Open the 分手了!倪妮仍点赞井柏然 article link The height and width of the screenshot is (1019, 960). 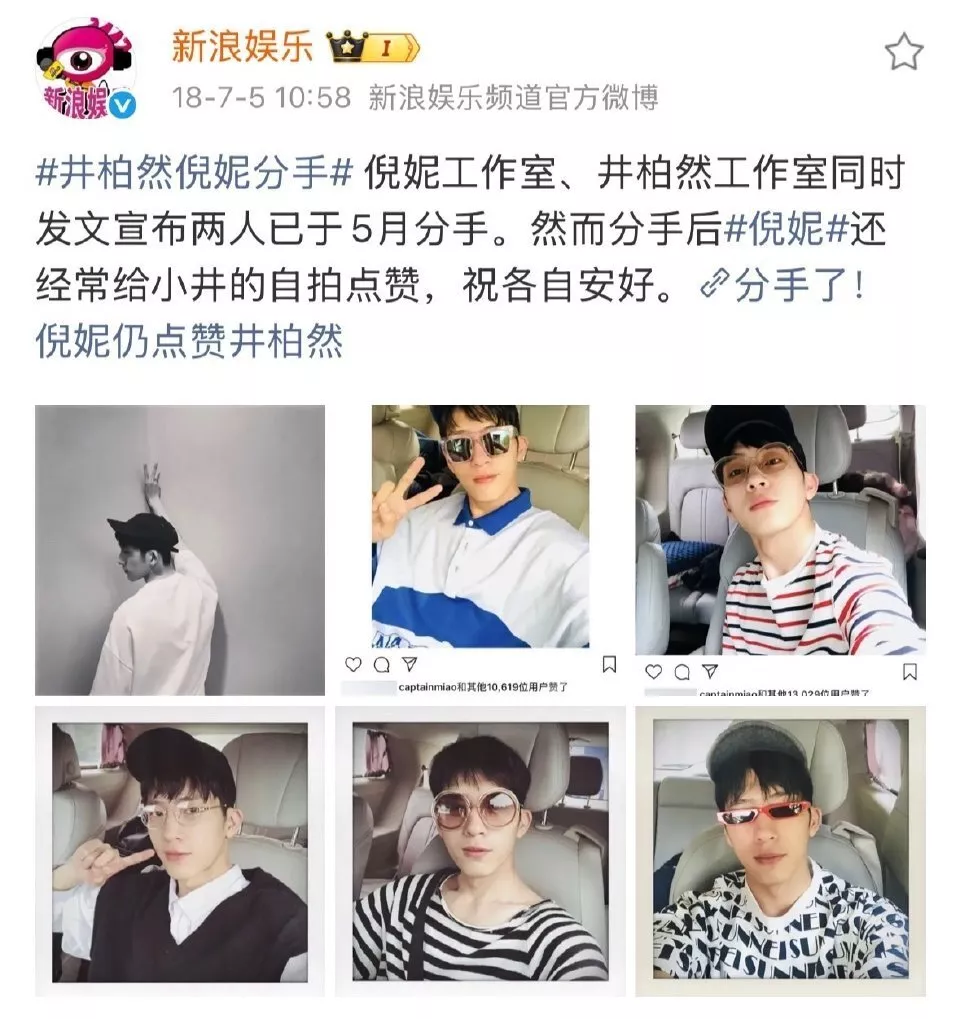click(x=449, y=313)
